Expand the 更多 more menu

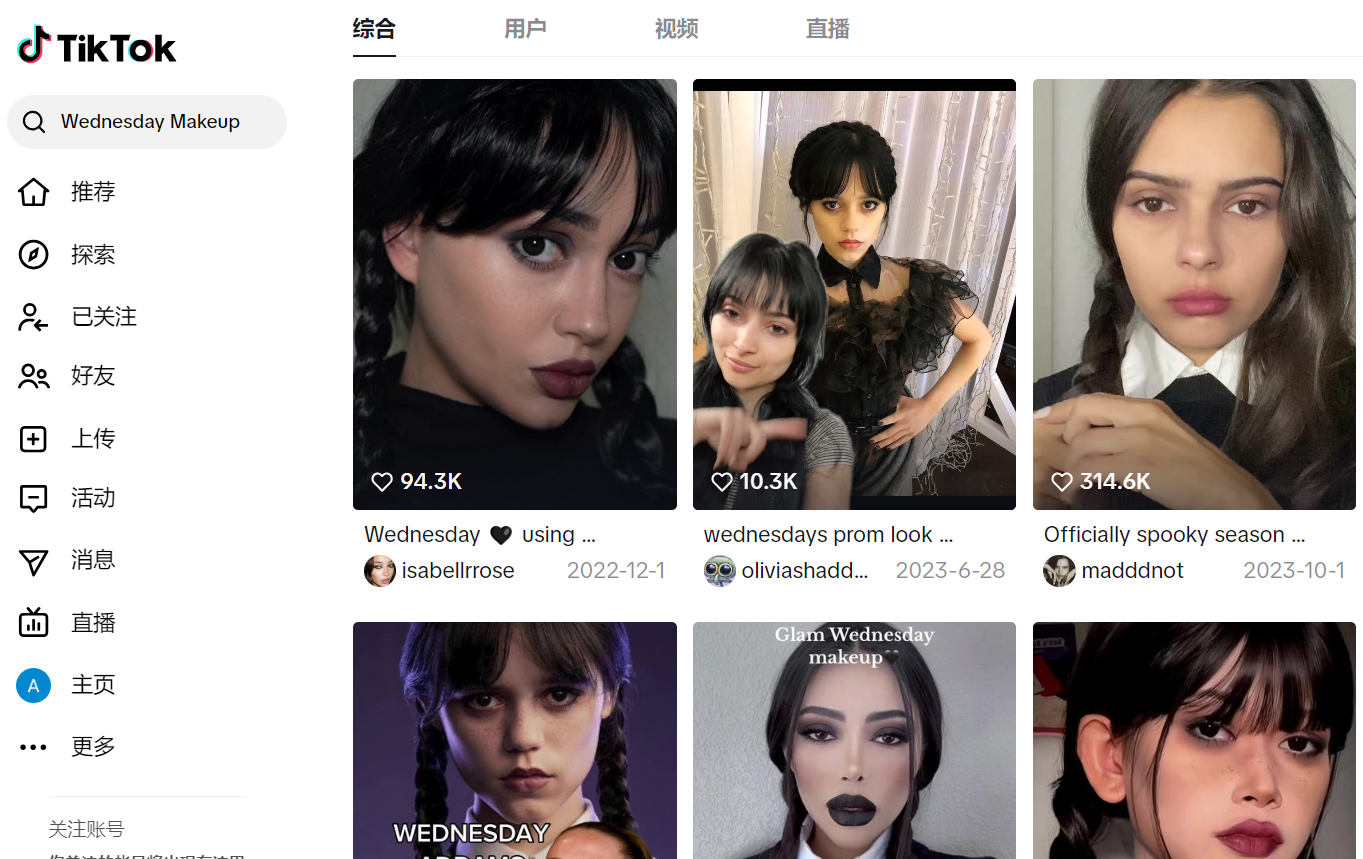coord(92,747)
